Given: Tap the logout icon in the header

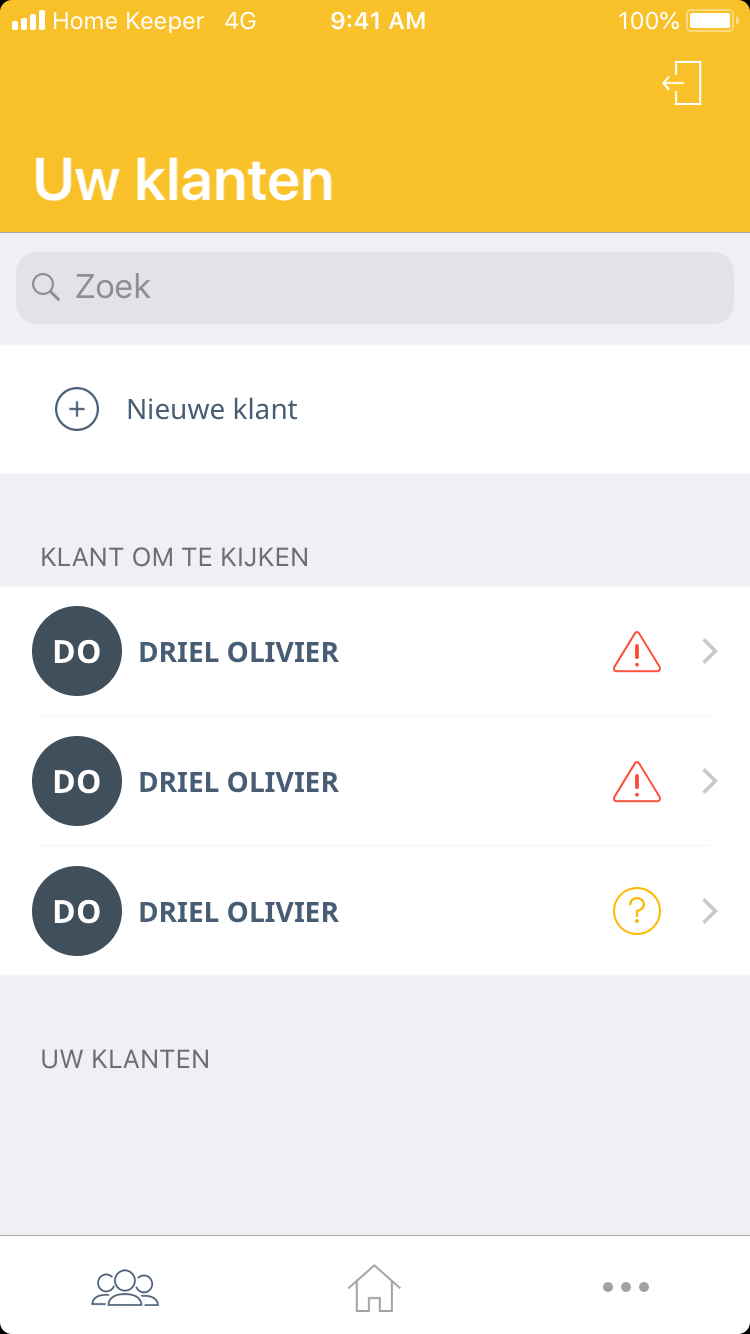Looking at the screenshot, I should pos(683,83).
